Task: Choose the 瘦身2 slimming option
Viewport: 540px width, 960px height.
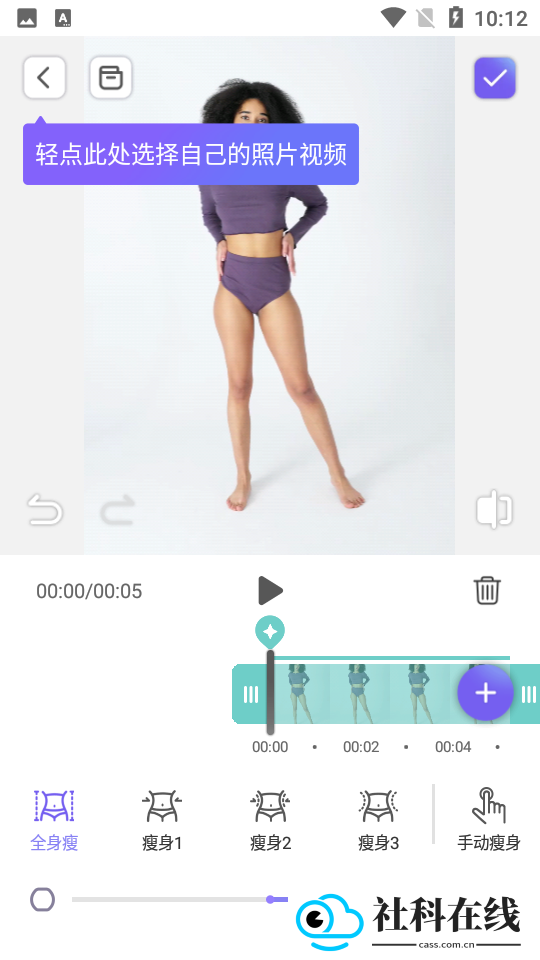Action: point(270,820)
